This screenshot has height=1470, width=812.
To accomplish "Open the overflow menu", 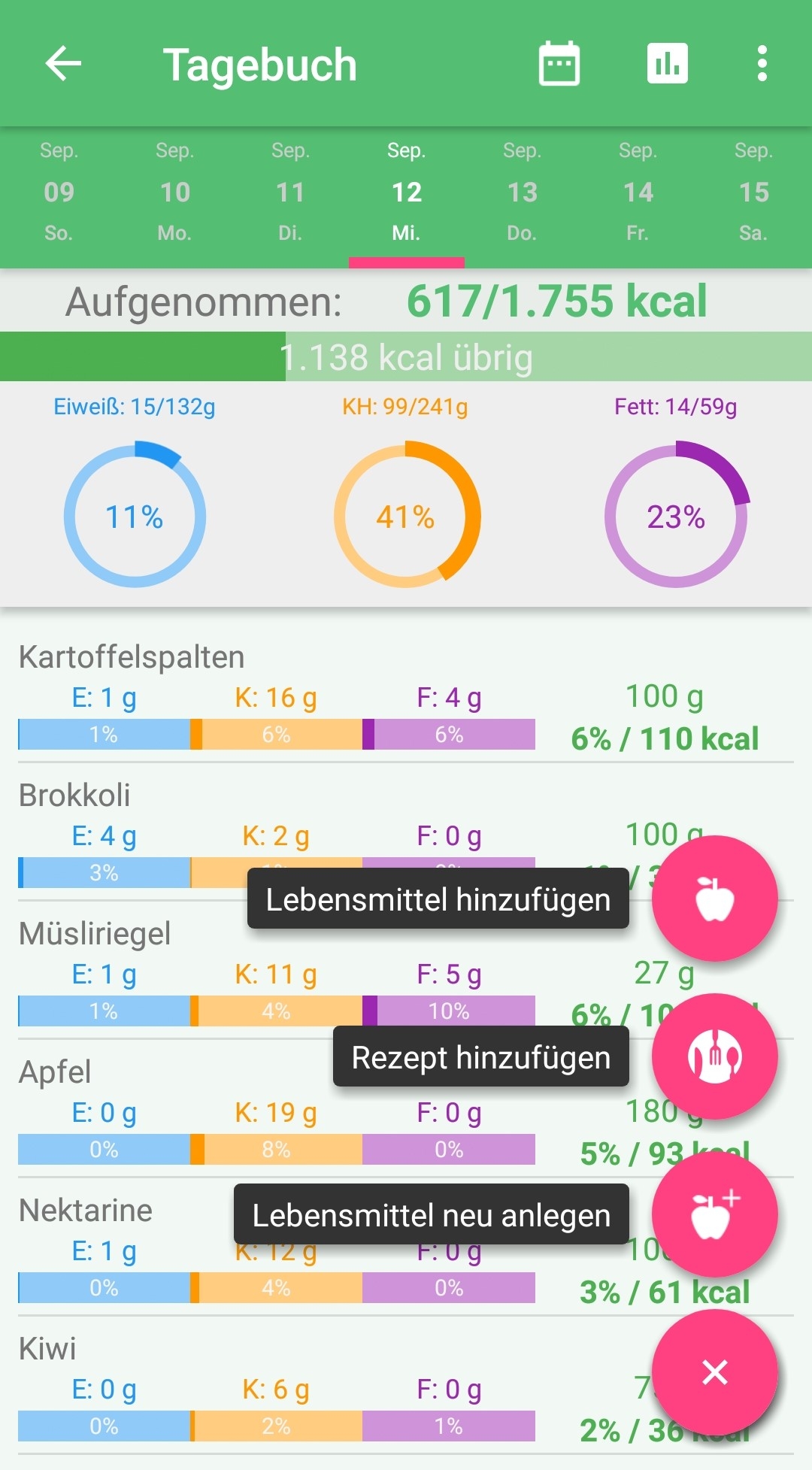I will coord(762,64).
